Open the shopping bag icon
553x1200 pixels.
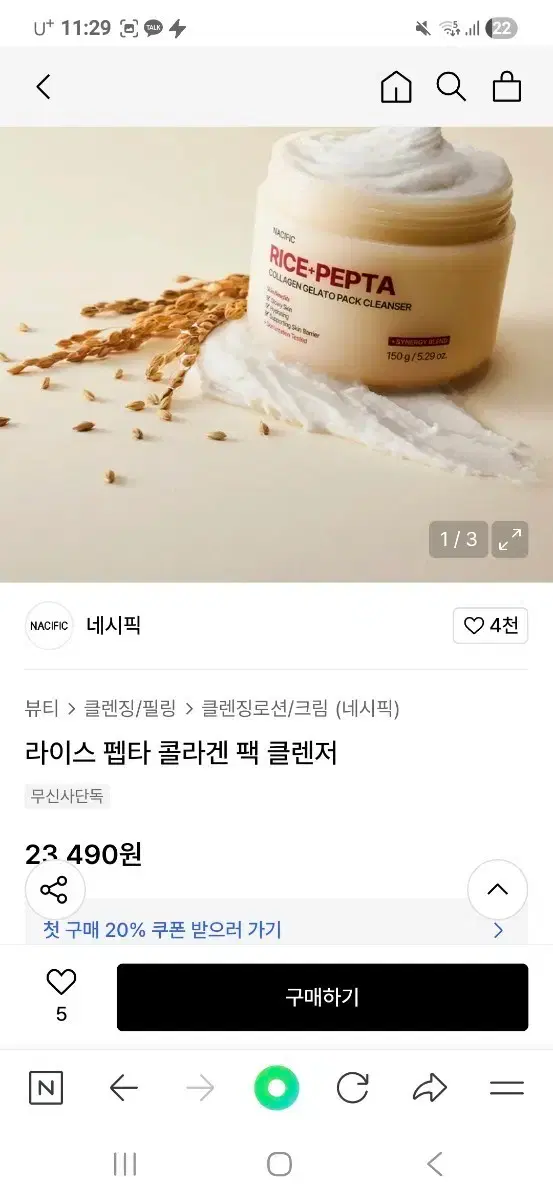[x=507, y=87]
